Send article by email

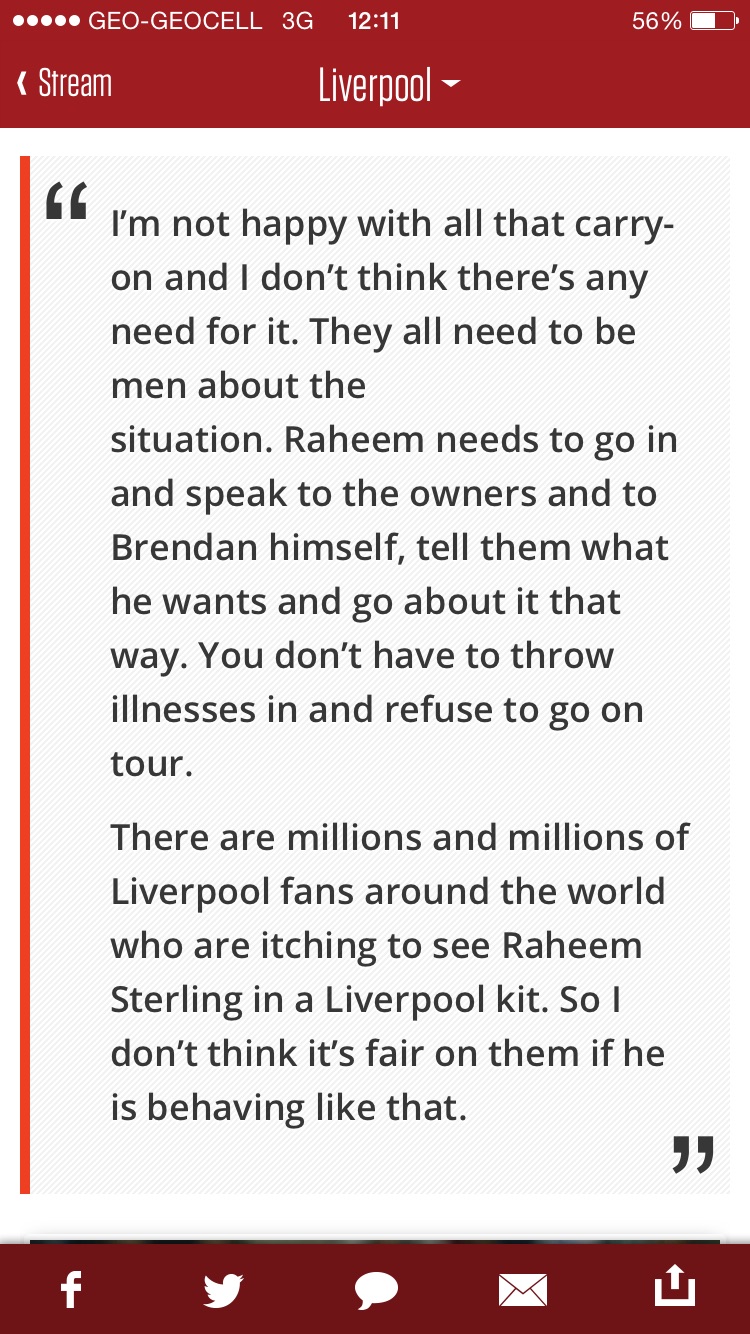click(x=523, y=1289)
